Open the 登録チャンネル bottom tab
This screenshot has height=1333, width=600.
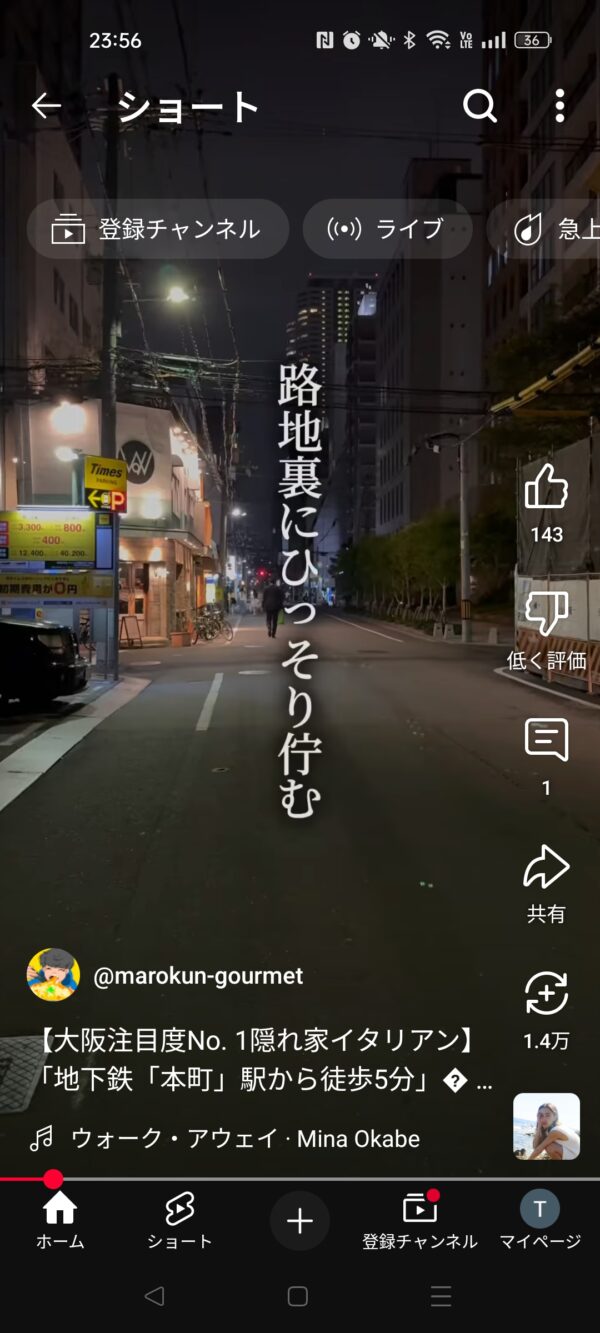[x=420, y=1221]
